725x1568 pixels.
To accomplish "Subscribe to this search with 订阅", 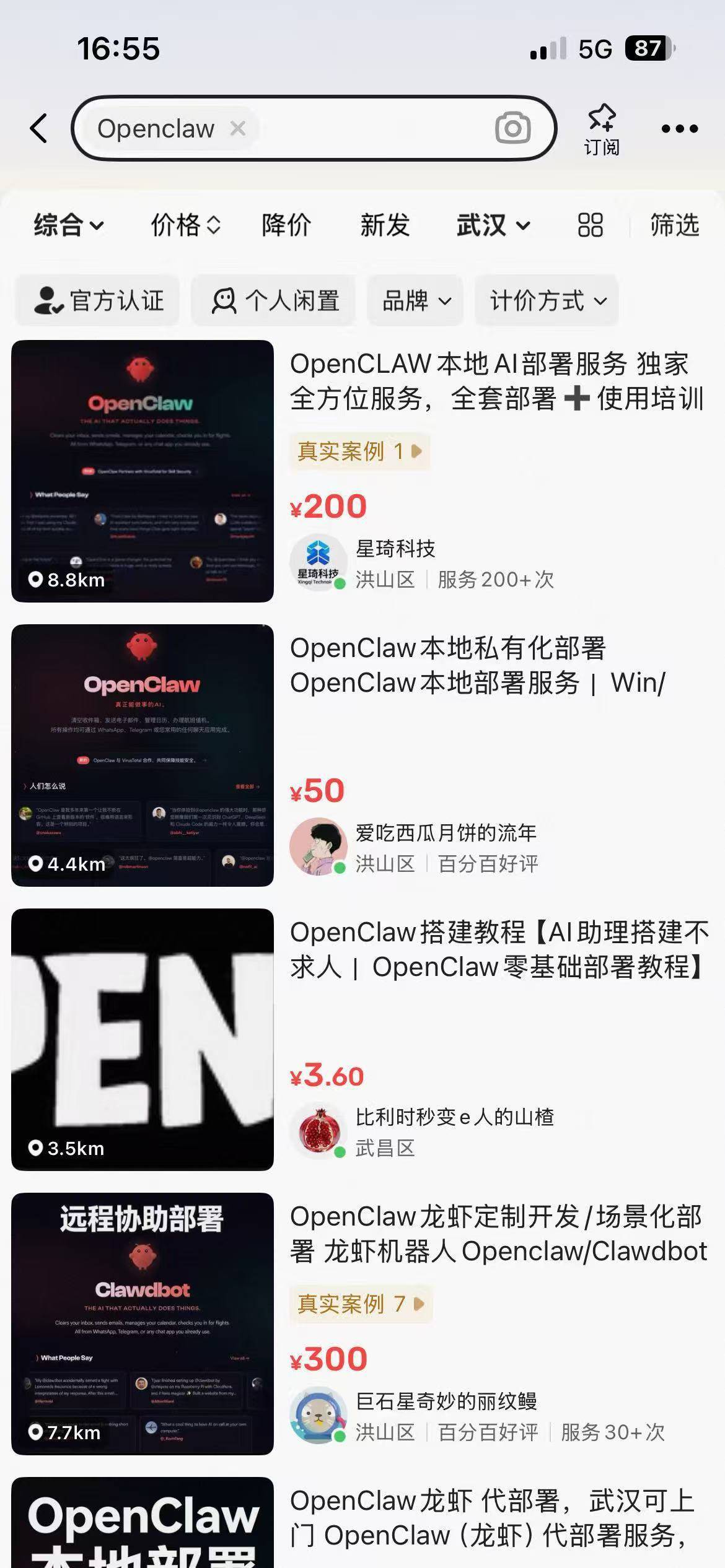I will (601, 129).
